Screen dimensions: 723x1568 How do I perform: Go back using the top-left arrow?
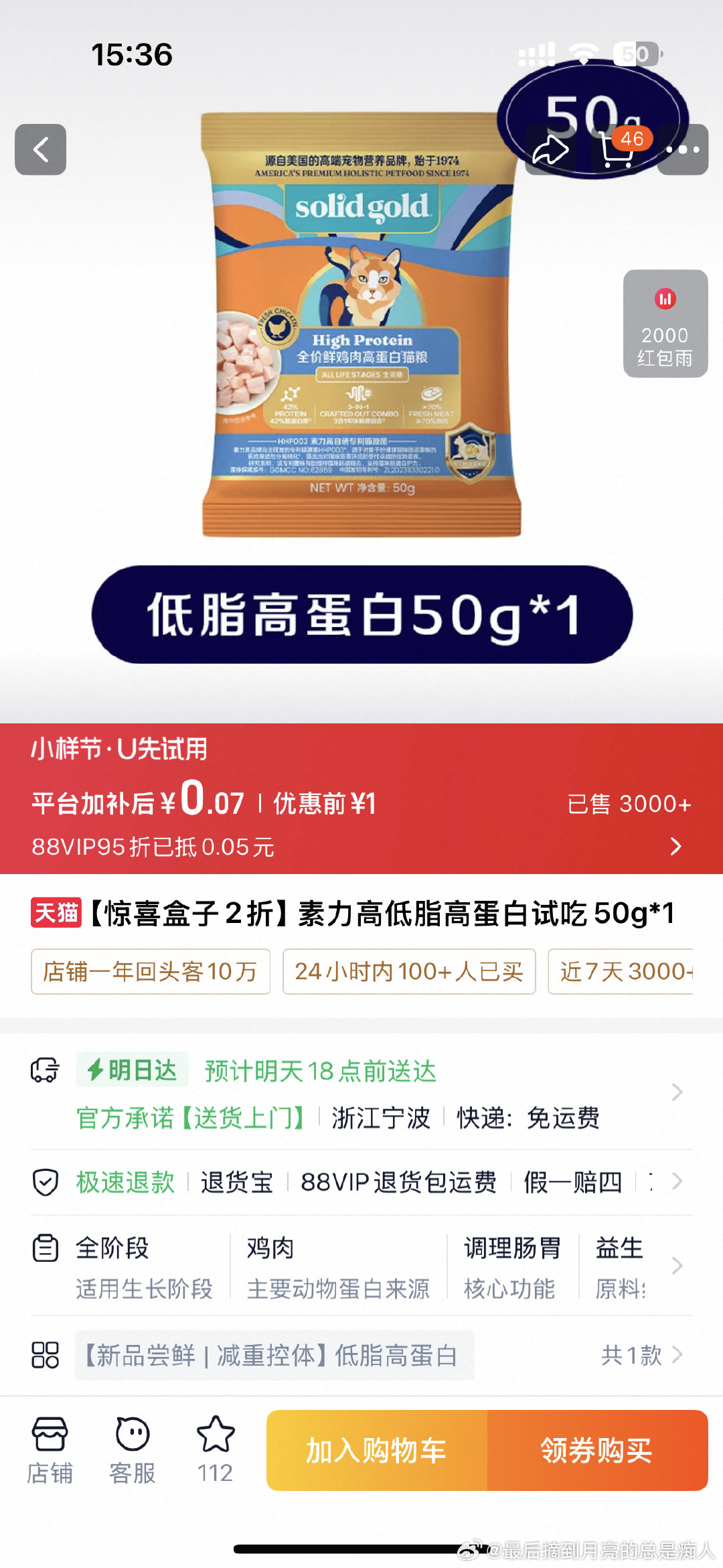click(x=40, y=149)
